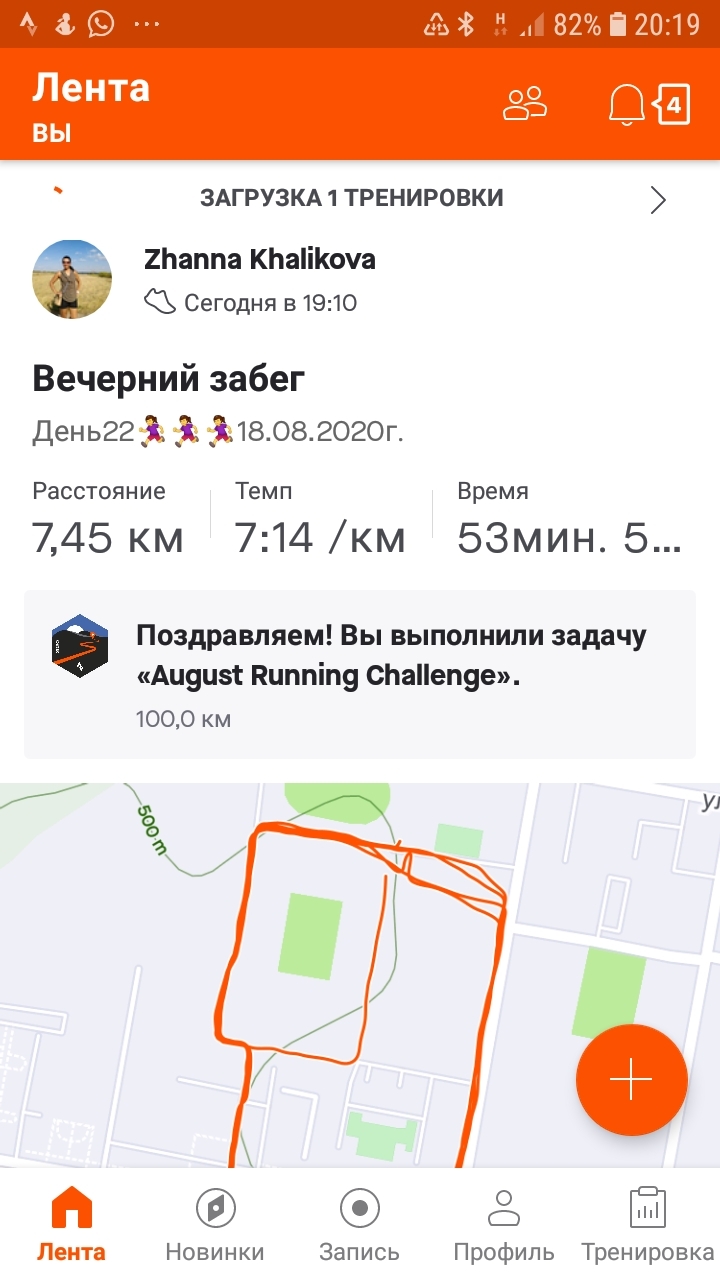The width and height of the screenshot is (720, 1280).
Task: Open the find friends icon
Action: [525, 104]
